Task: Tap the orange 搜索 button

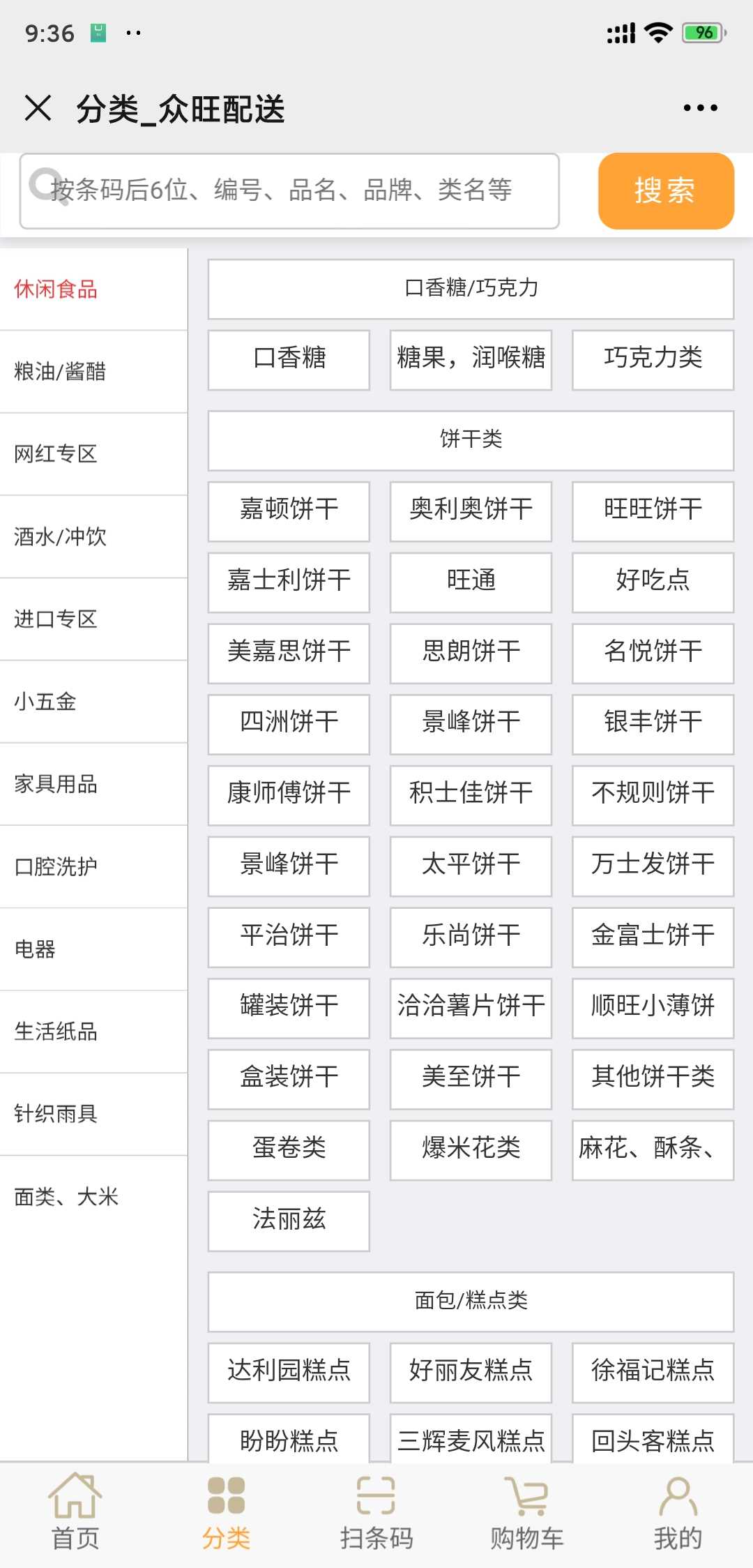Action: (x=666, y=190)
